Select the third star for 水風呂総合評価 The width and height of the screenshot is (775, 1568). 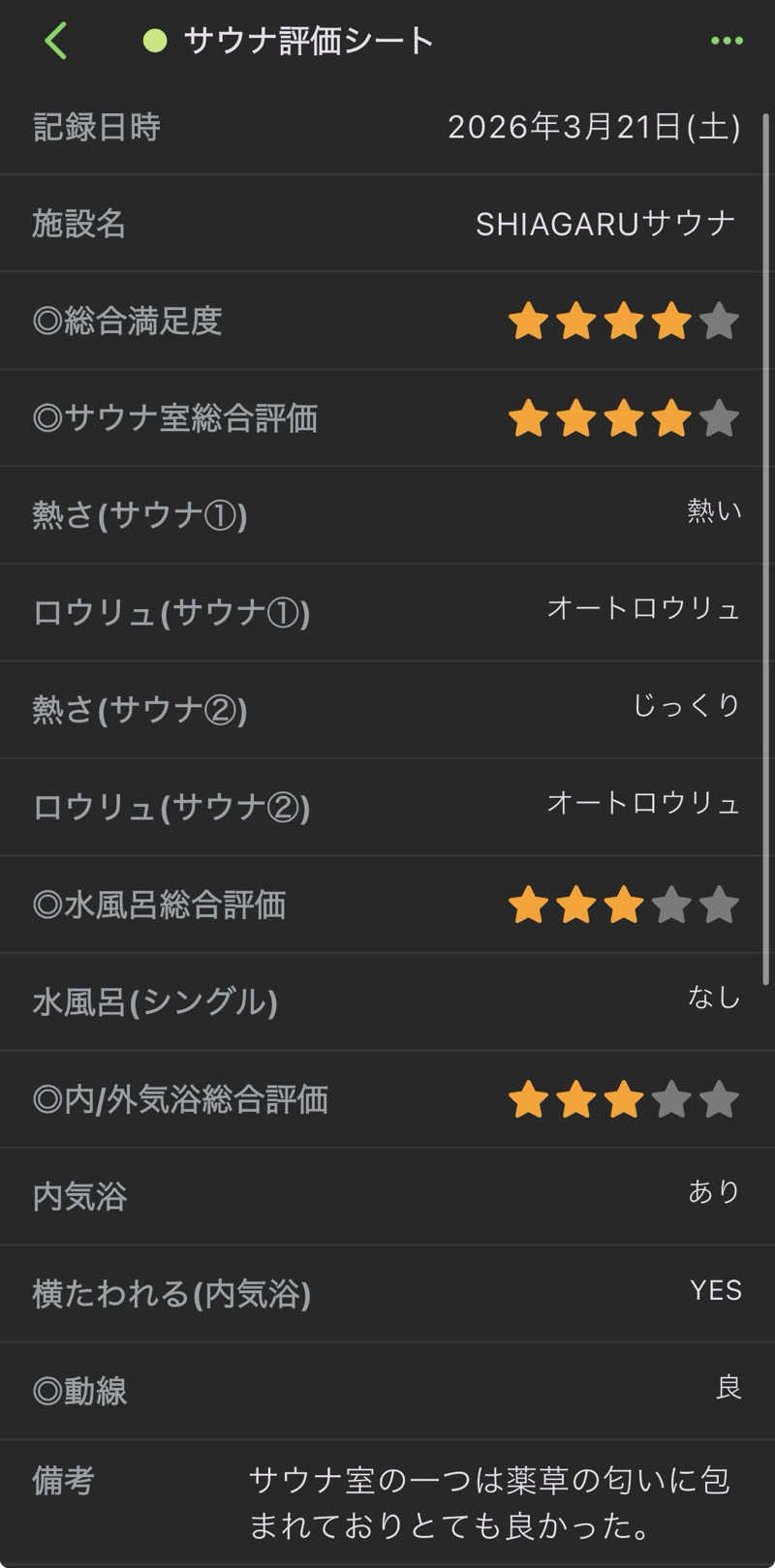(x=626, y=905)
